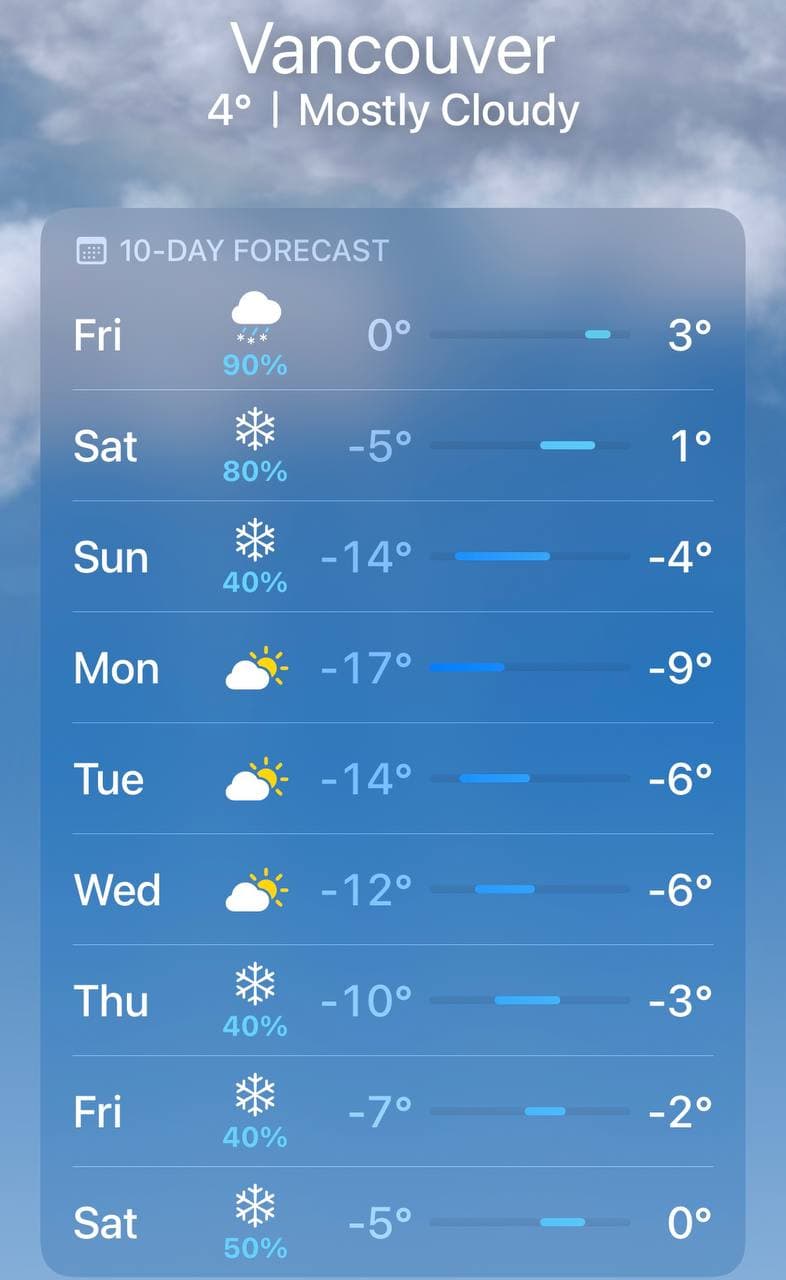786x1280 pixels.
Task: Open Thursday's snow forecast
Action: (x=392, y=1001)
